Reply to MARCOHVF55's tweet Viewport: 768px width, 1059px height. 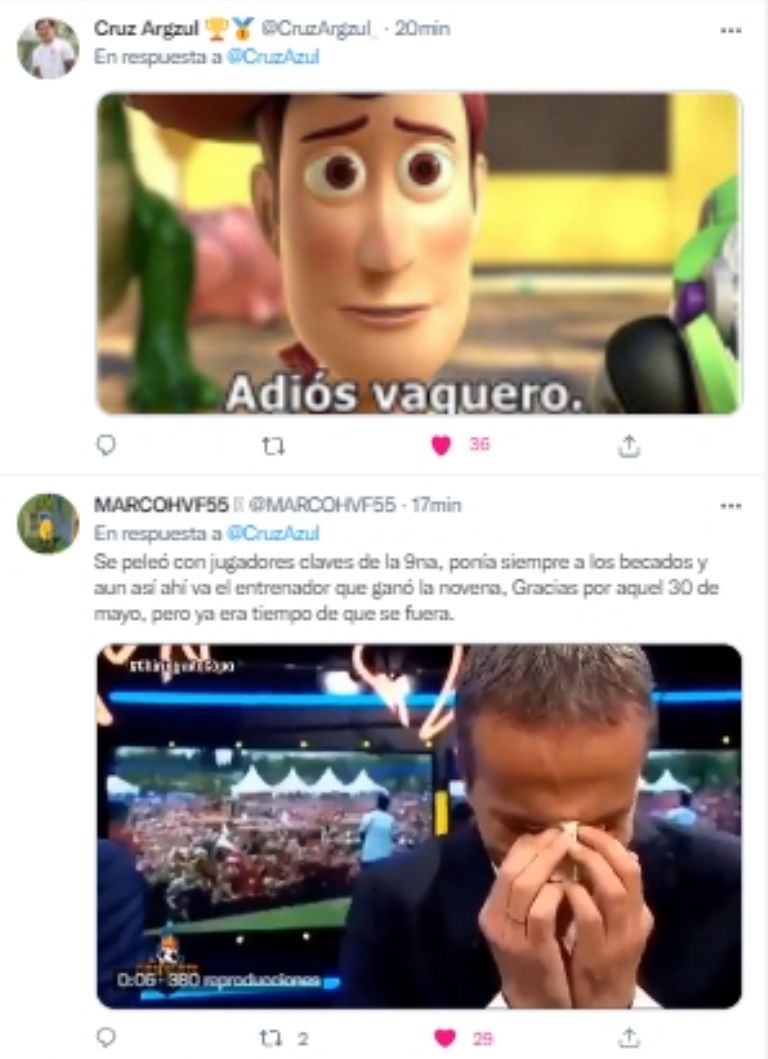pos(106,1038)
